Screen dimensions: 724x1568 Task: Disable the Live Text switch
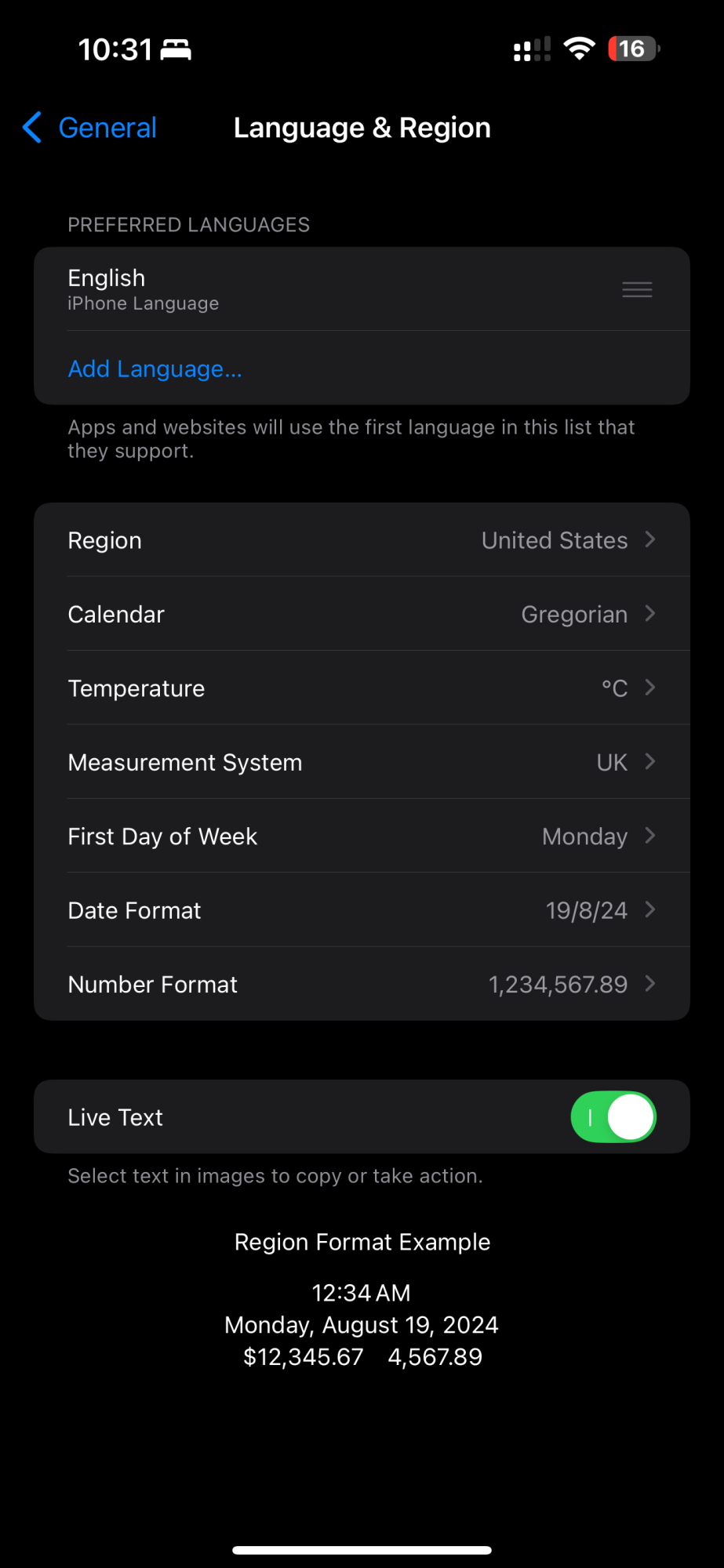click(613, 1117)
